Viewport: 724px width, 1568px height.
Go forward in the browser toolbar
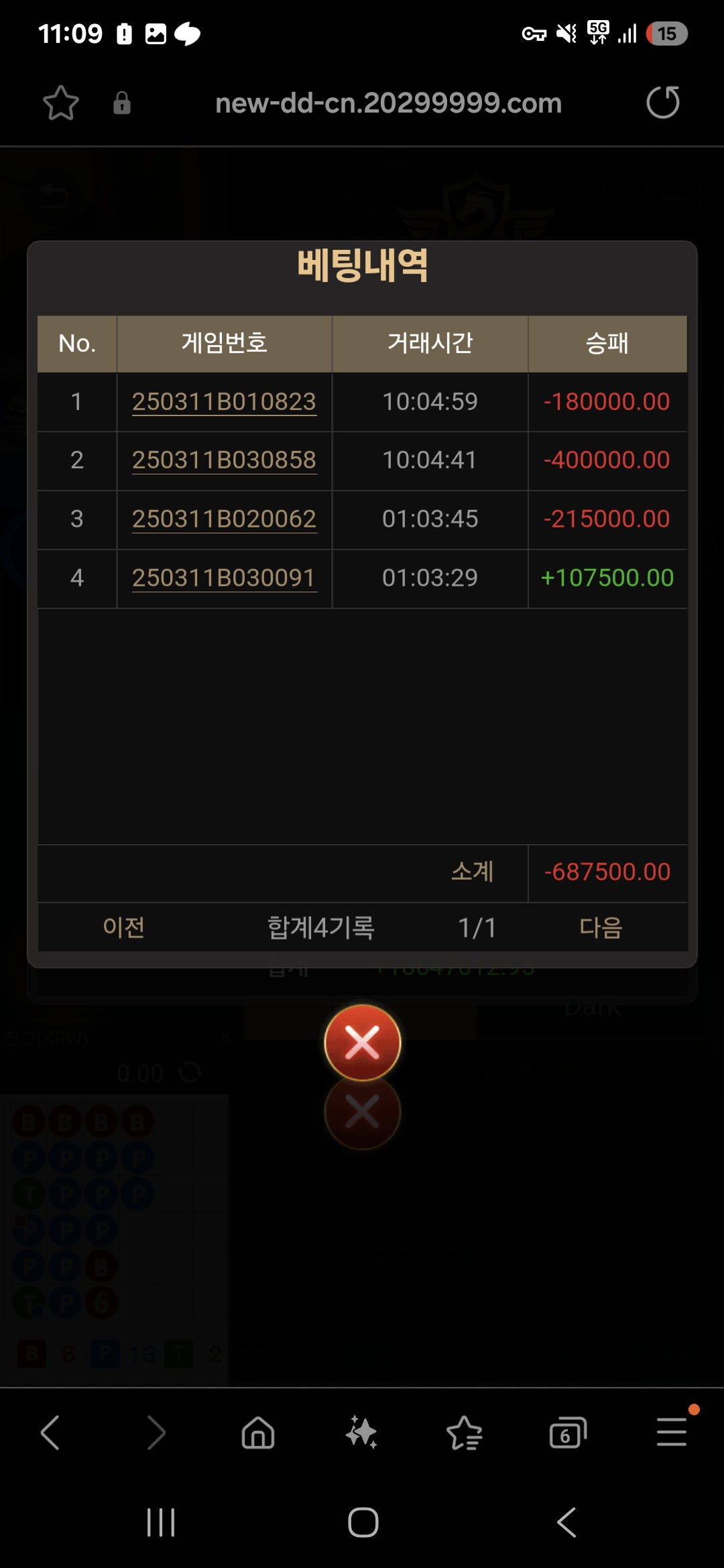coord(155,1433)
